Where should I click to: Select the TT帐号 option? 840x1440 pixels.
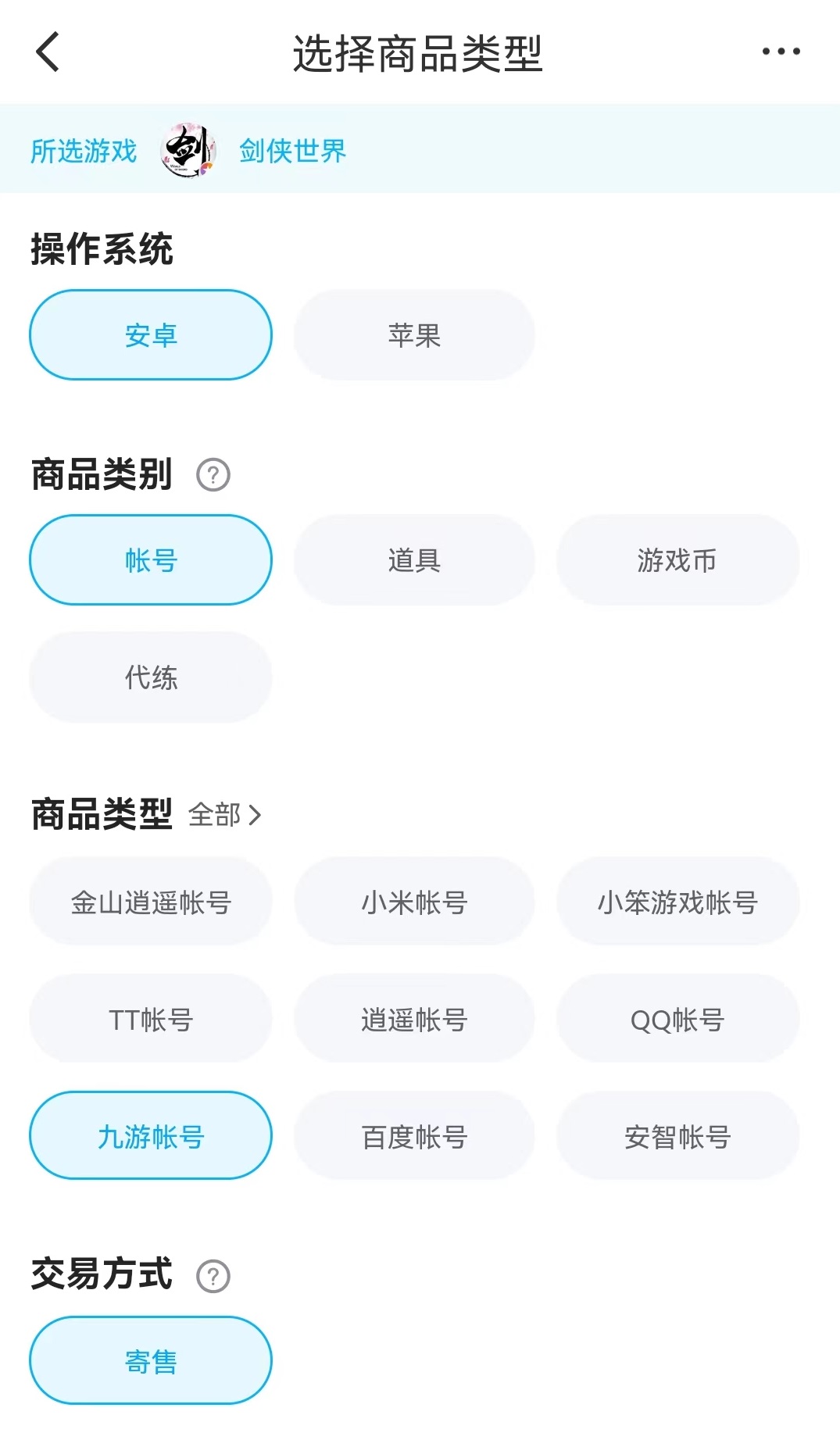[x=151, y=1020]
